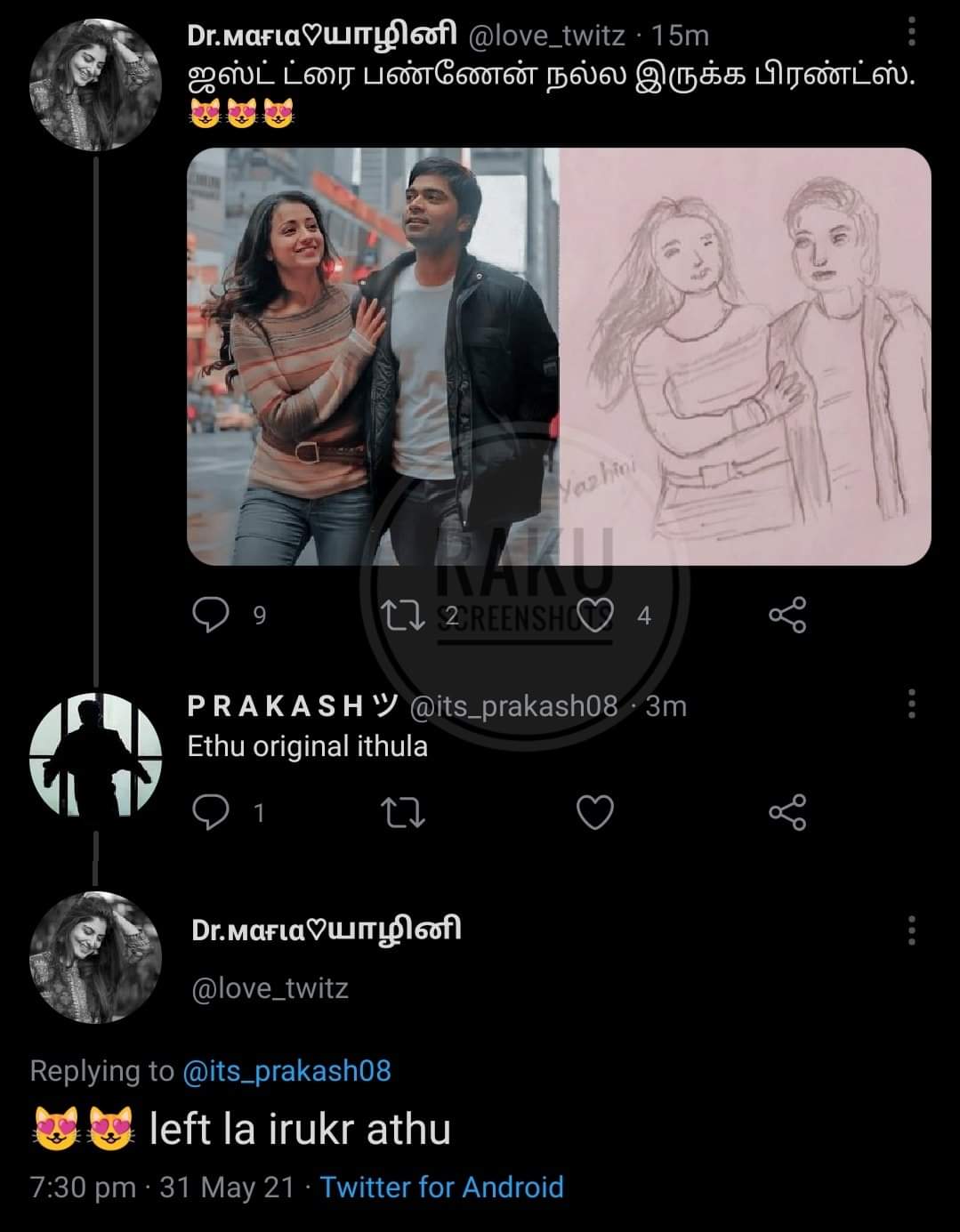Open overflow menu on the 15m tweet
Screen dimensions: 960x1232
pyautogui.click(x=911, y=32)
